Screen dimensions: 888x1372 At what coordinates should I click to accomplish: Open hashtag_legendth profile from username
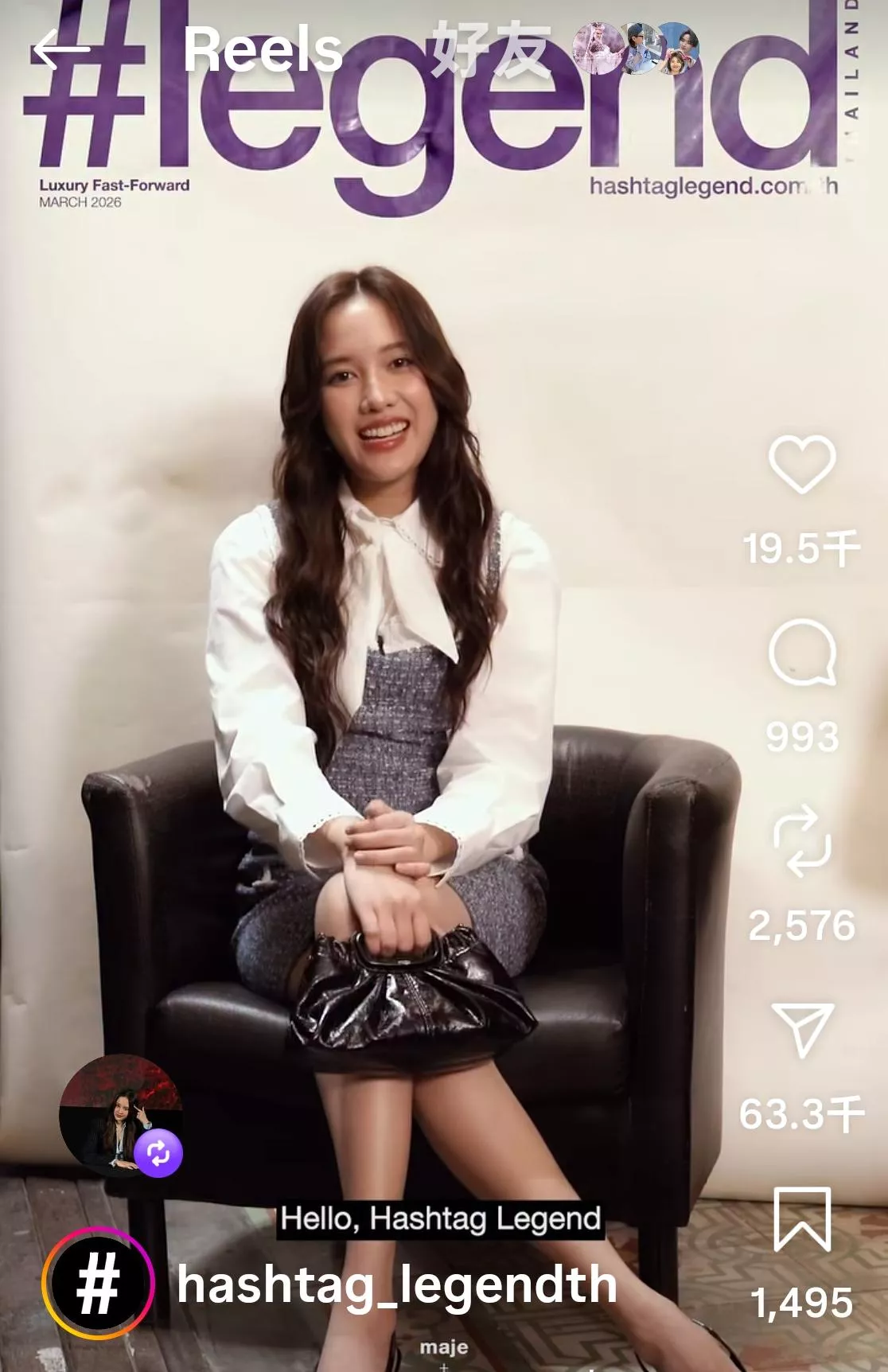[396, 1284]
